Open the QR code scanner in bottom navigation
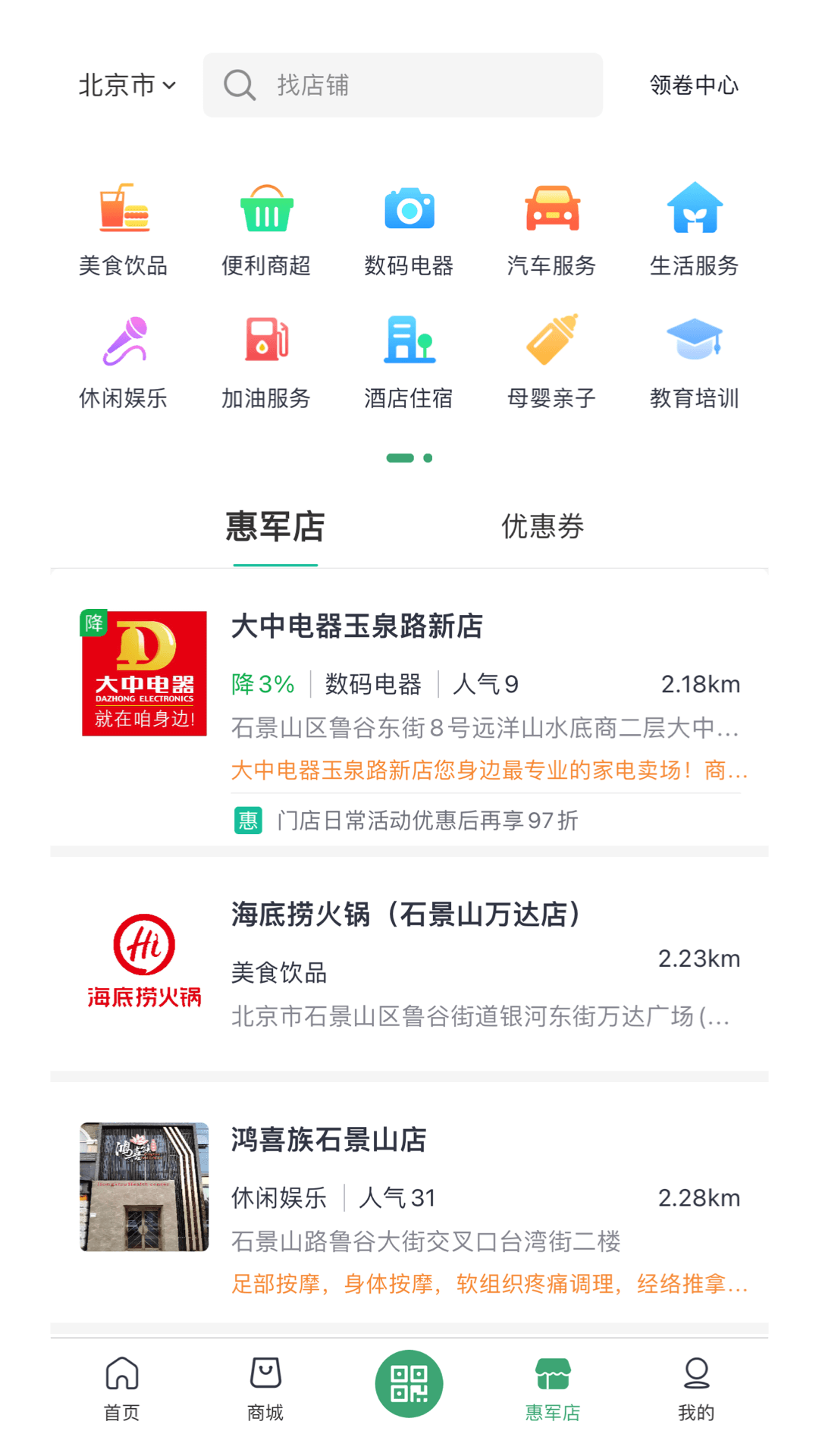 point(409,1383)
